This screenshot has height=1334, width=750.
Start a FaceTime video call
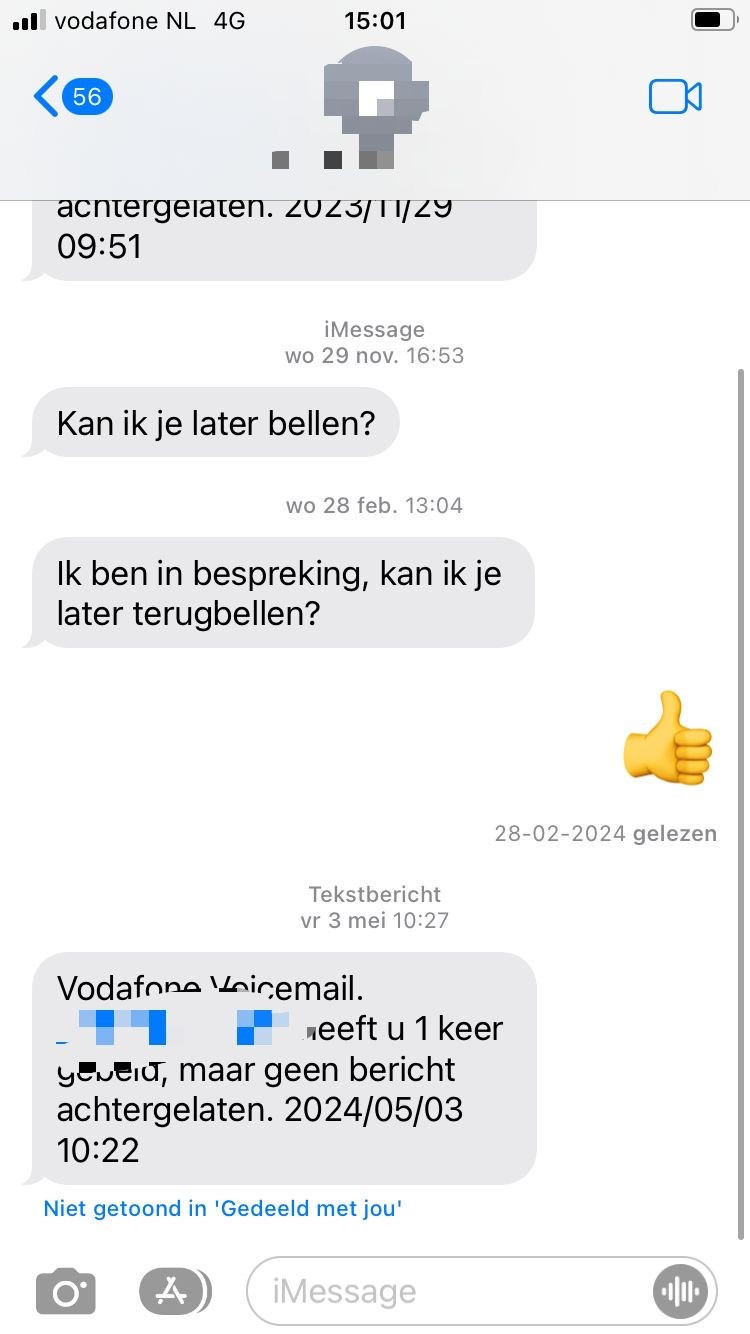coord(675,97)
